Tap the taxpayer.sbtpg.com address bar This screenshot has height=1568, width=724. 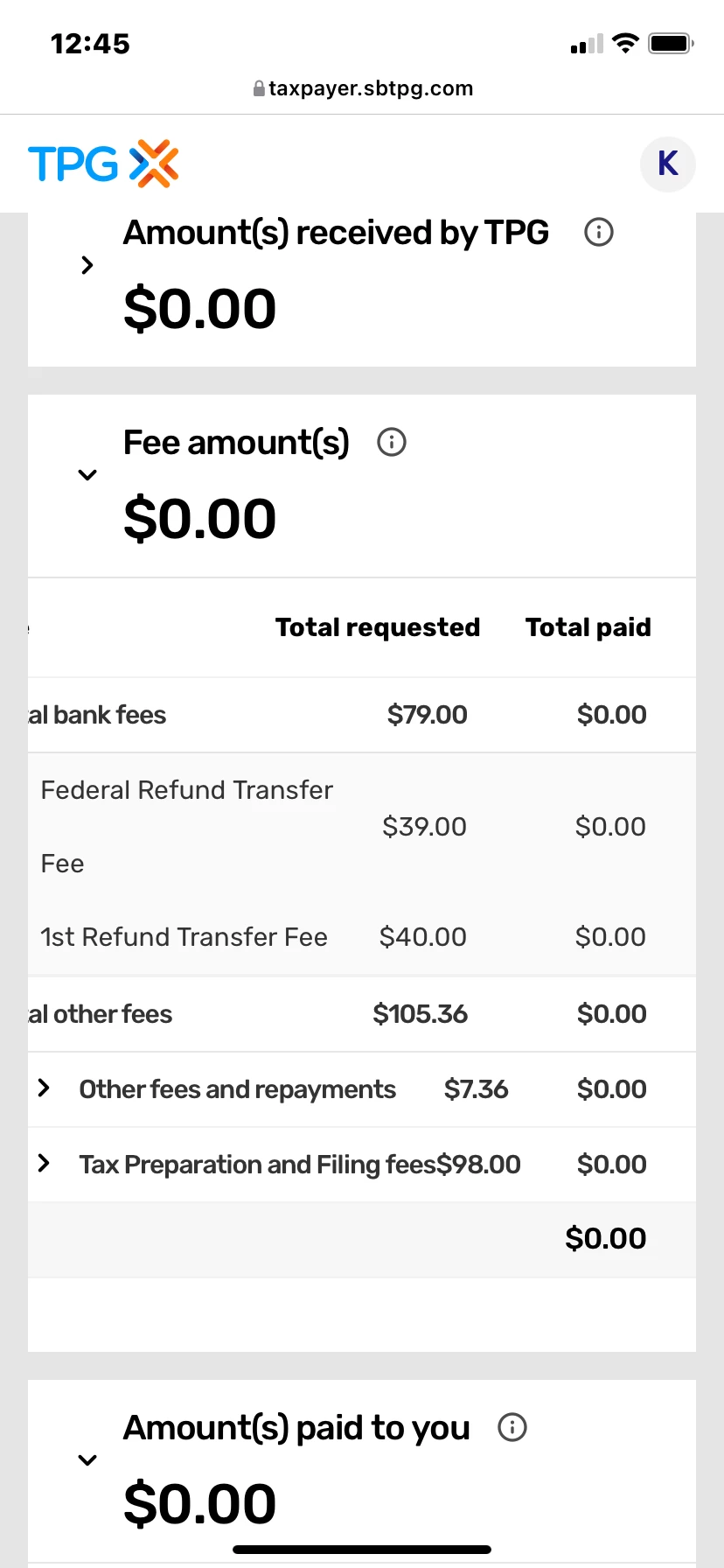point(362,88)
